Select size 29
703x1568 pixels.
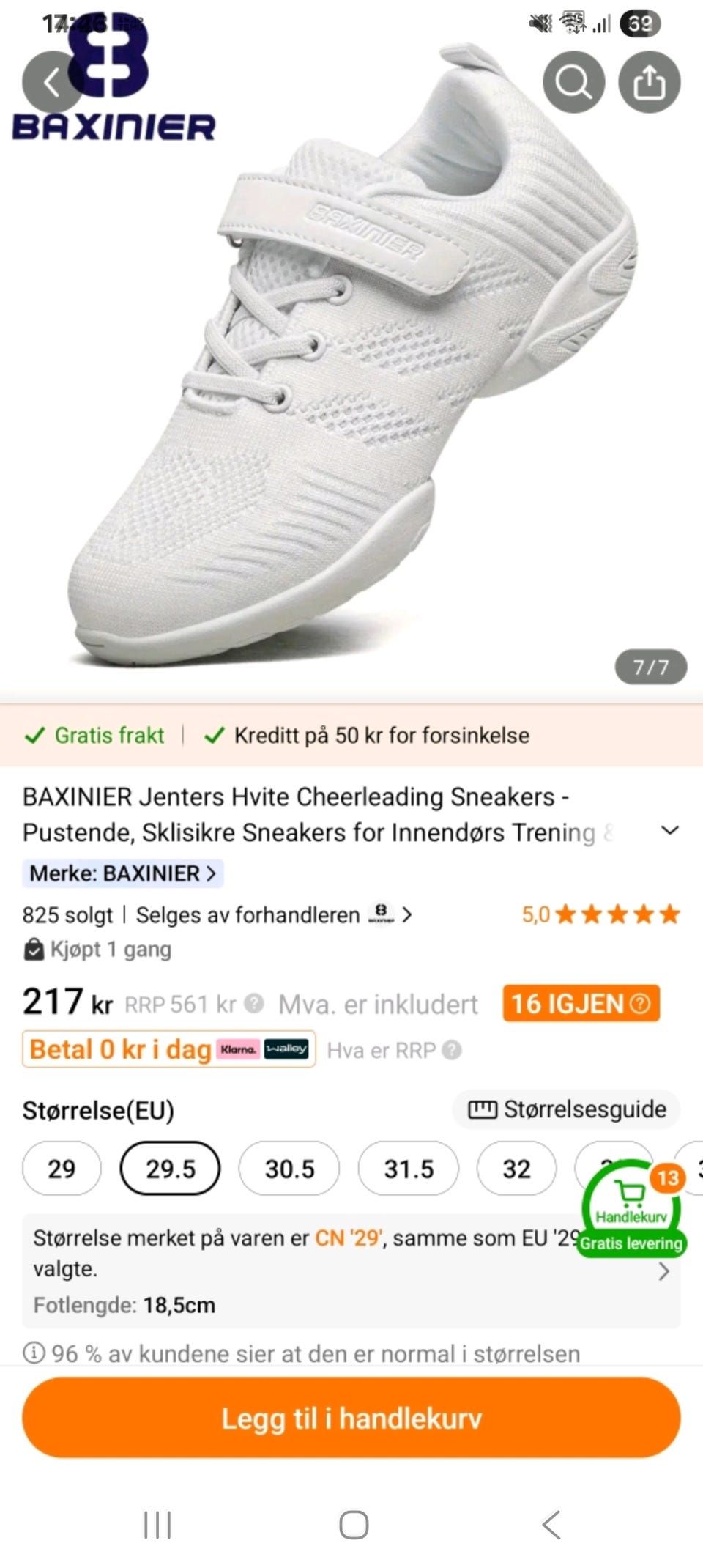coord(62,1169)
